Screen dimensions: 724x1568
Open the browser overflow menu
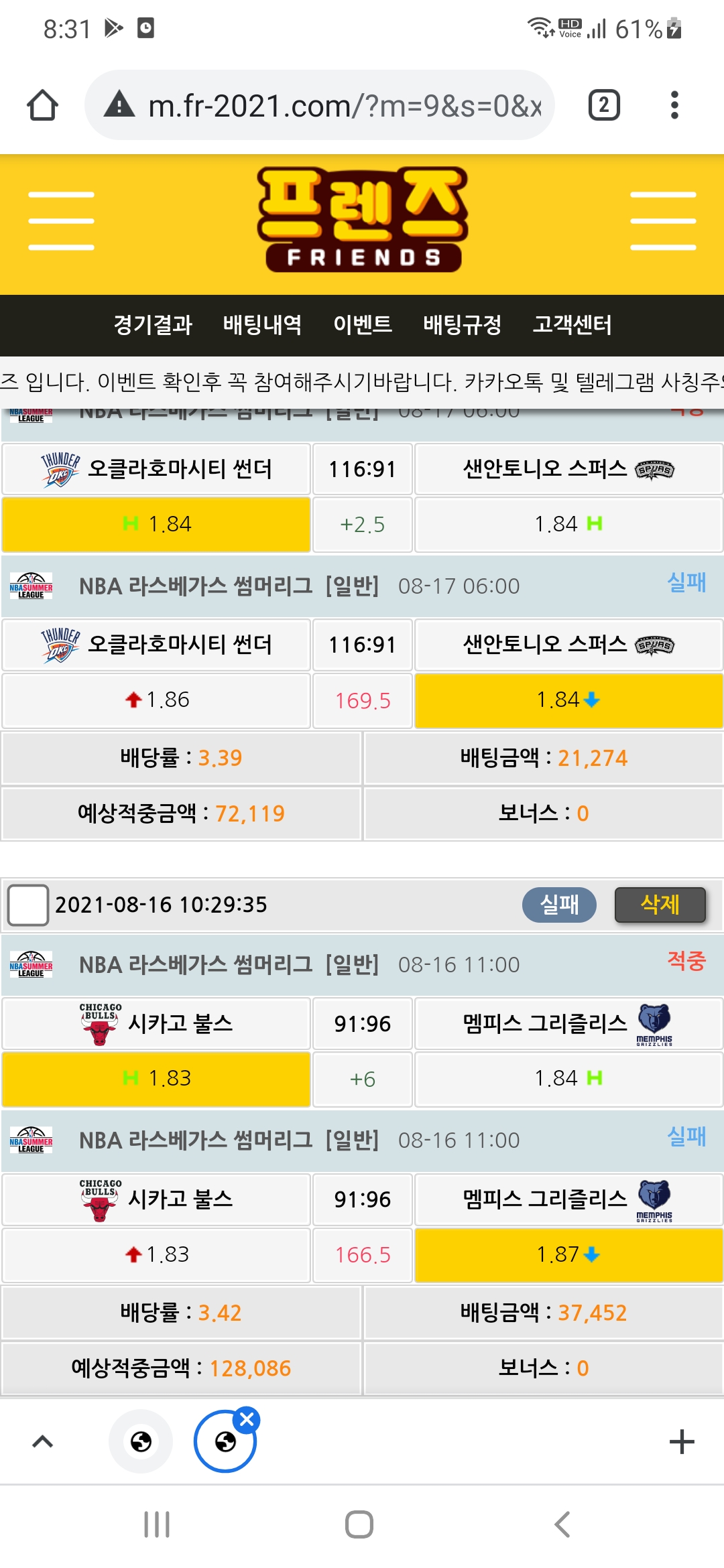pyautogui.click(x=674, y=105)
